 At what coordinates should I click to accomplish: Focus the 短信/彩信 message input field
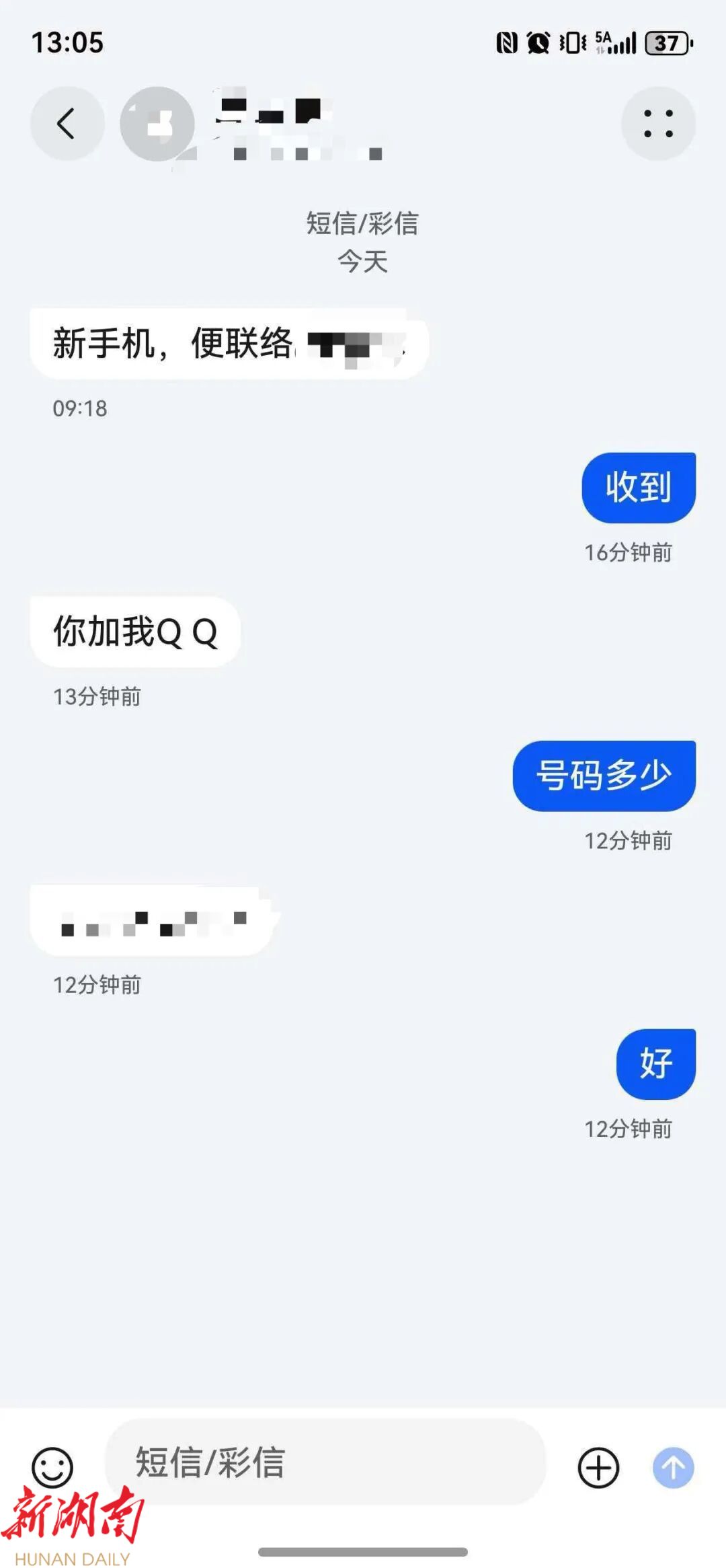pos(325,1462)
